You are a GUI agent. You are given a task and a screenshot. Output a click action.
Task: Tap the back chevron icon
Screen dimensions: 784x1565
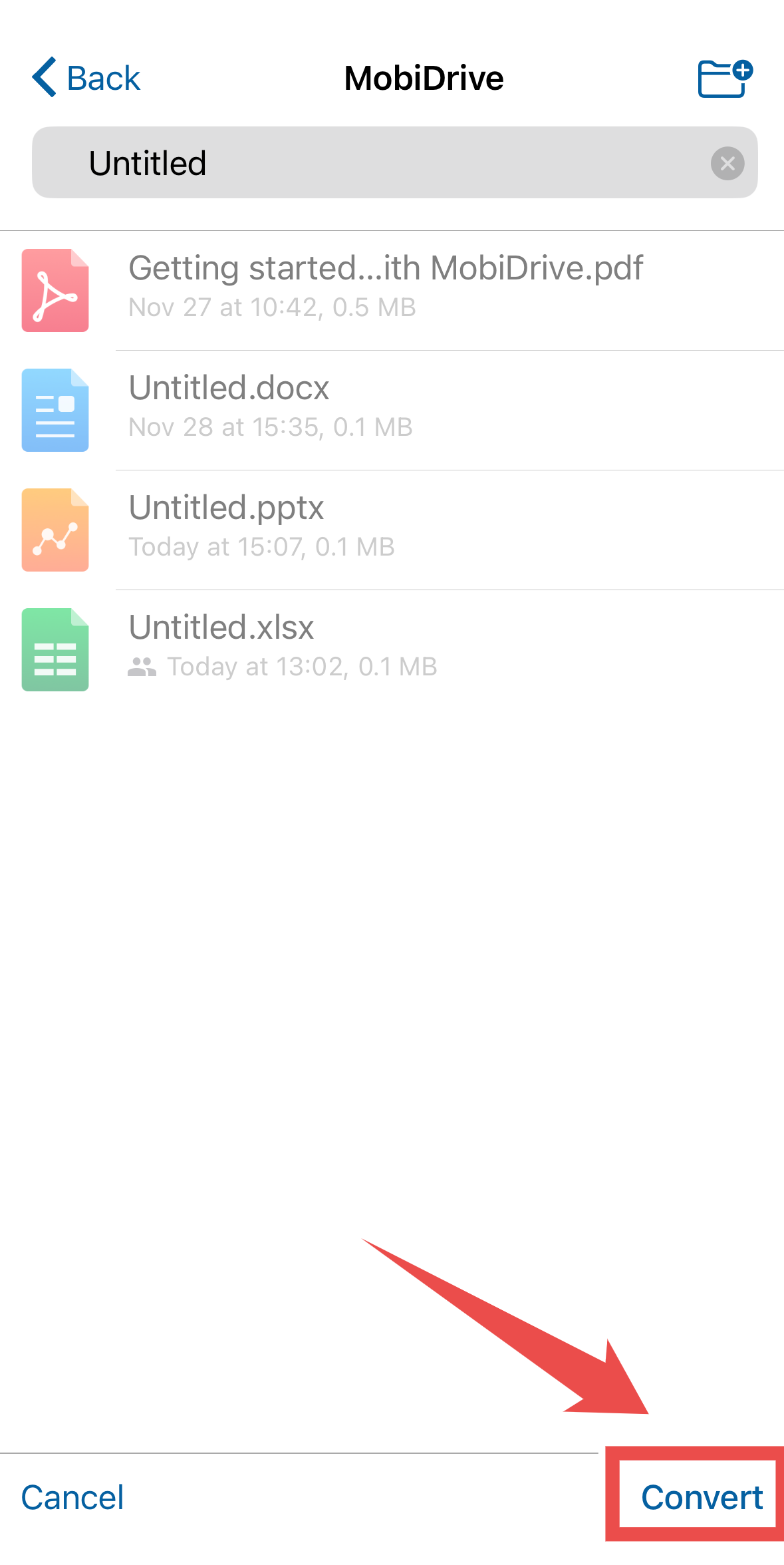click(x=44, y=77)
